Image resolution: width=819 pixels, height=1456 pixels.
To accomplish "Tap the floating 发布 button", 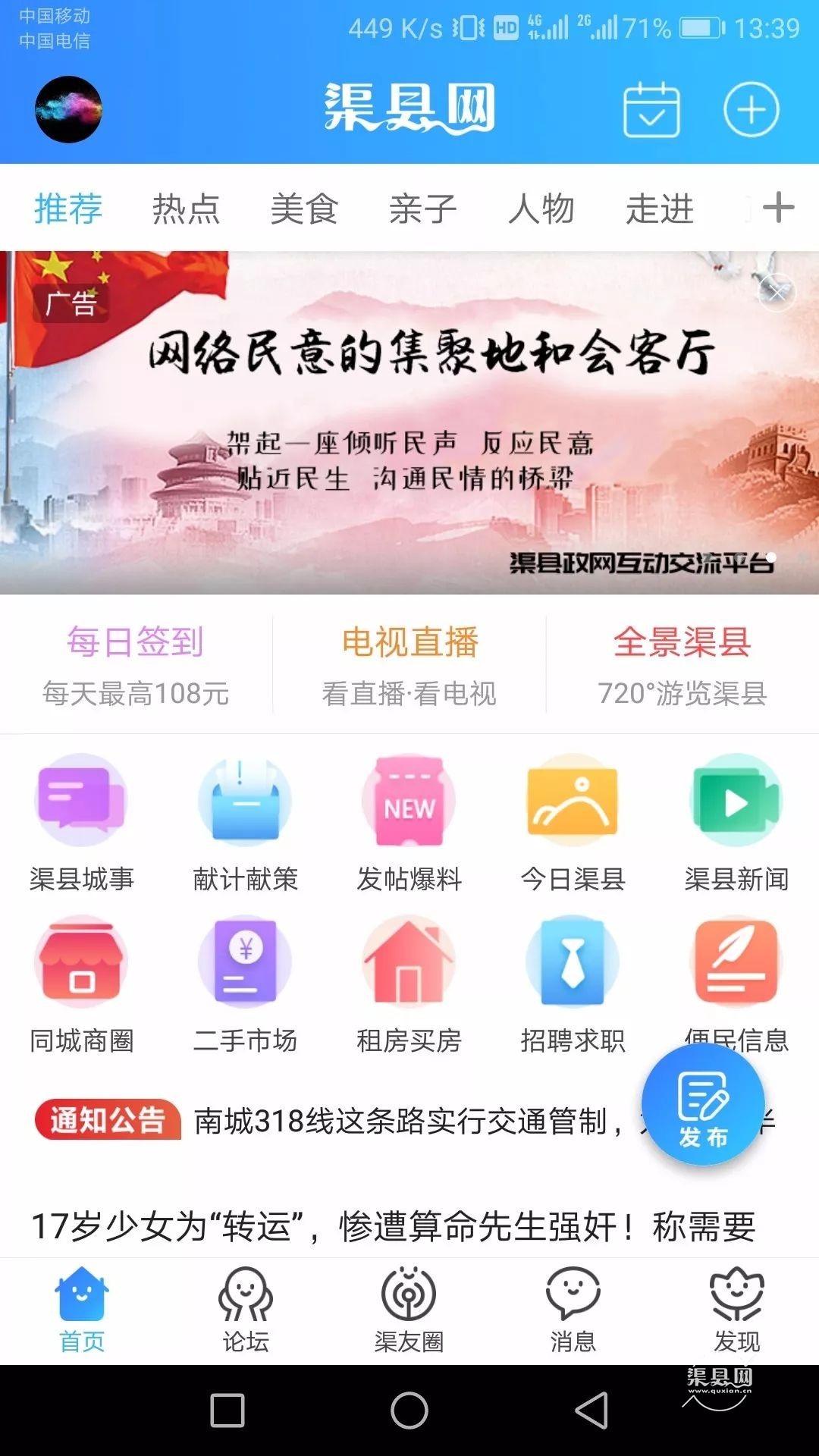I will coord(703,1104).
